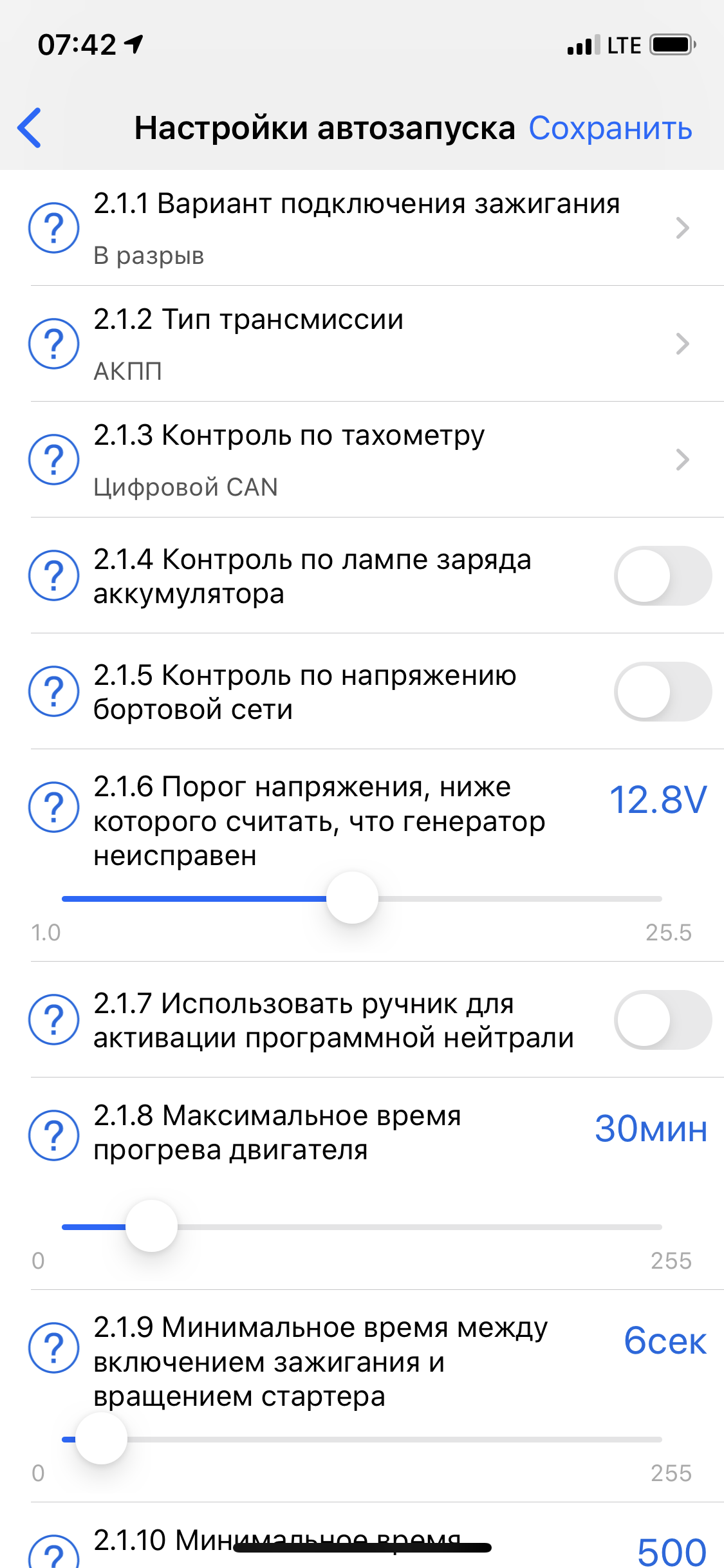
Task: Tap the 2.1.6 voltage threshold slider
Action: (x=352, y=898)
